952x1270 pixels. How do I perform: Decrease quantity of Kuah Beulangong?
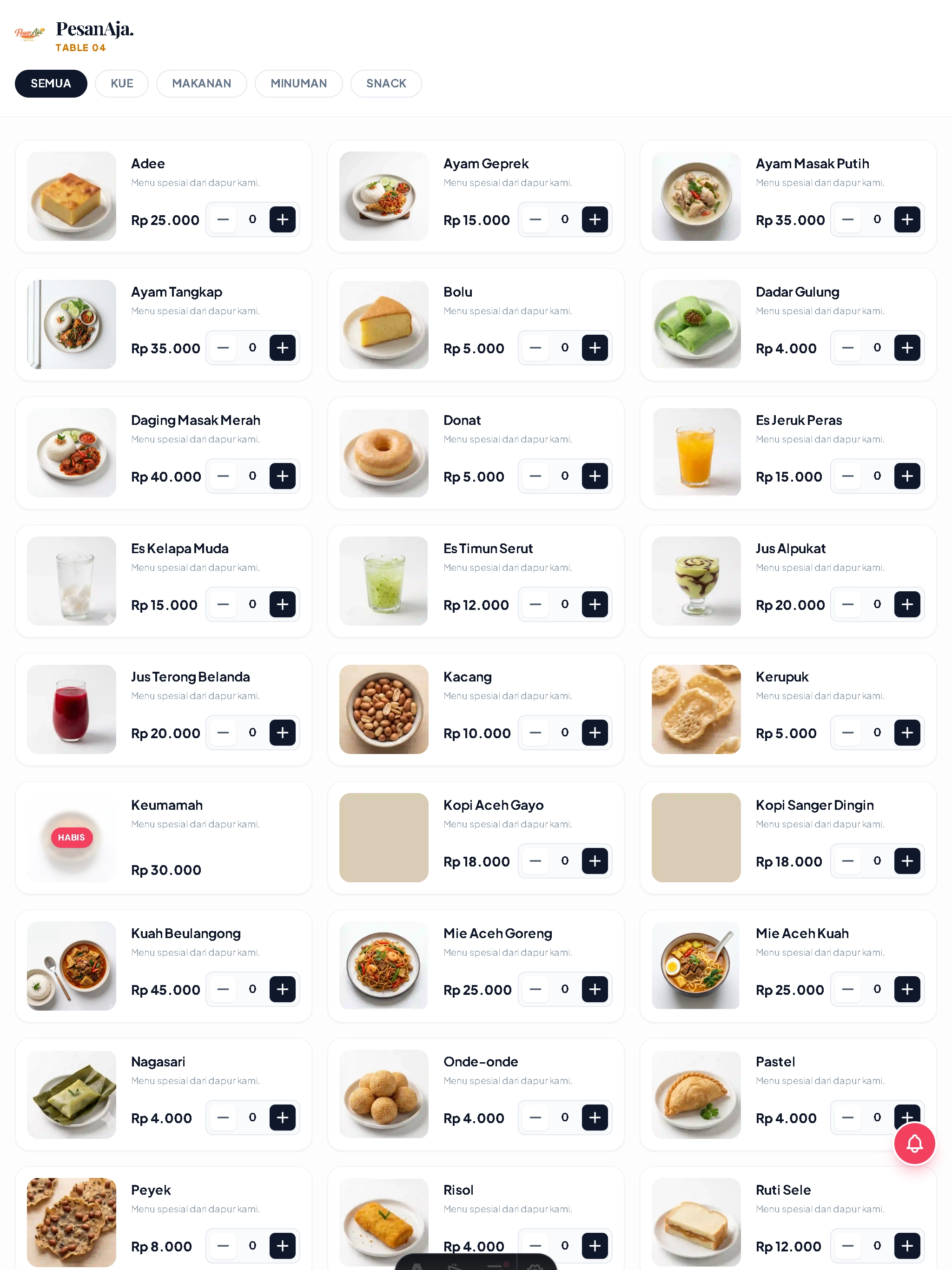pyautogui.click(x=223, y=989)
